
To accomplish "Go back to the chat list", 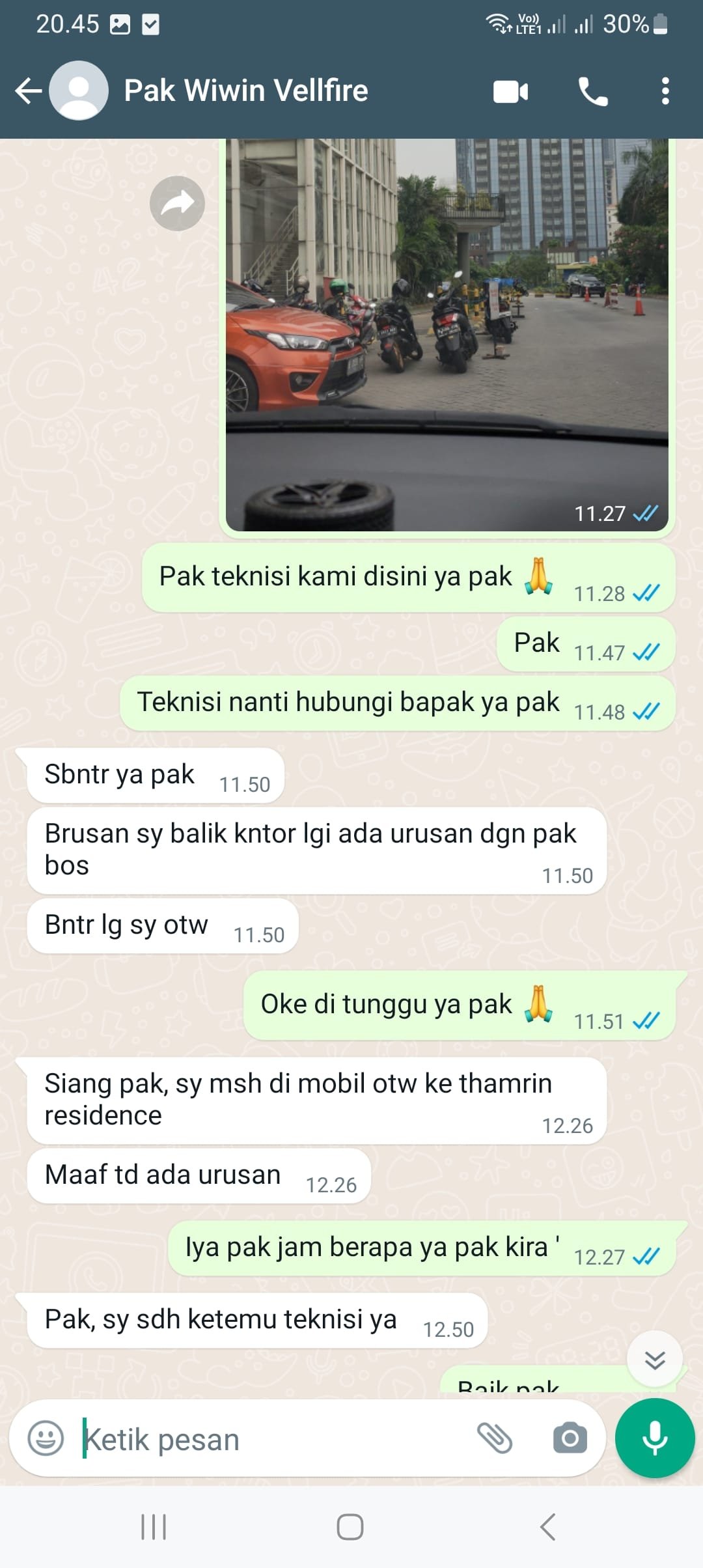I will (29, 91).
